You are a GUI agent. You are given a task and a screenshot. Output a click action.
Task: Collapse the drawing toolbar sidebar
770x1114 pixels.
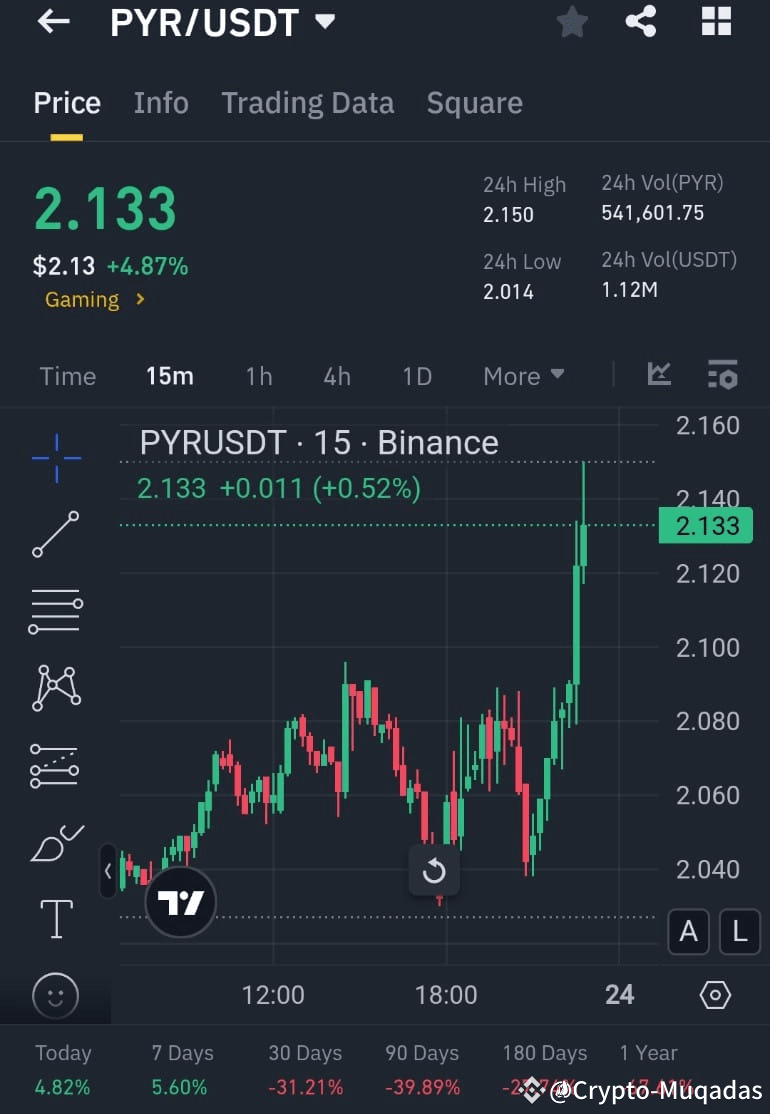click(108, 871)
